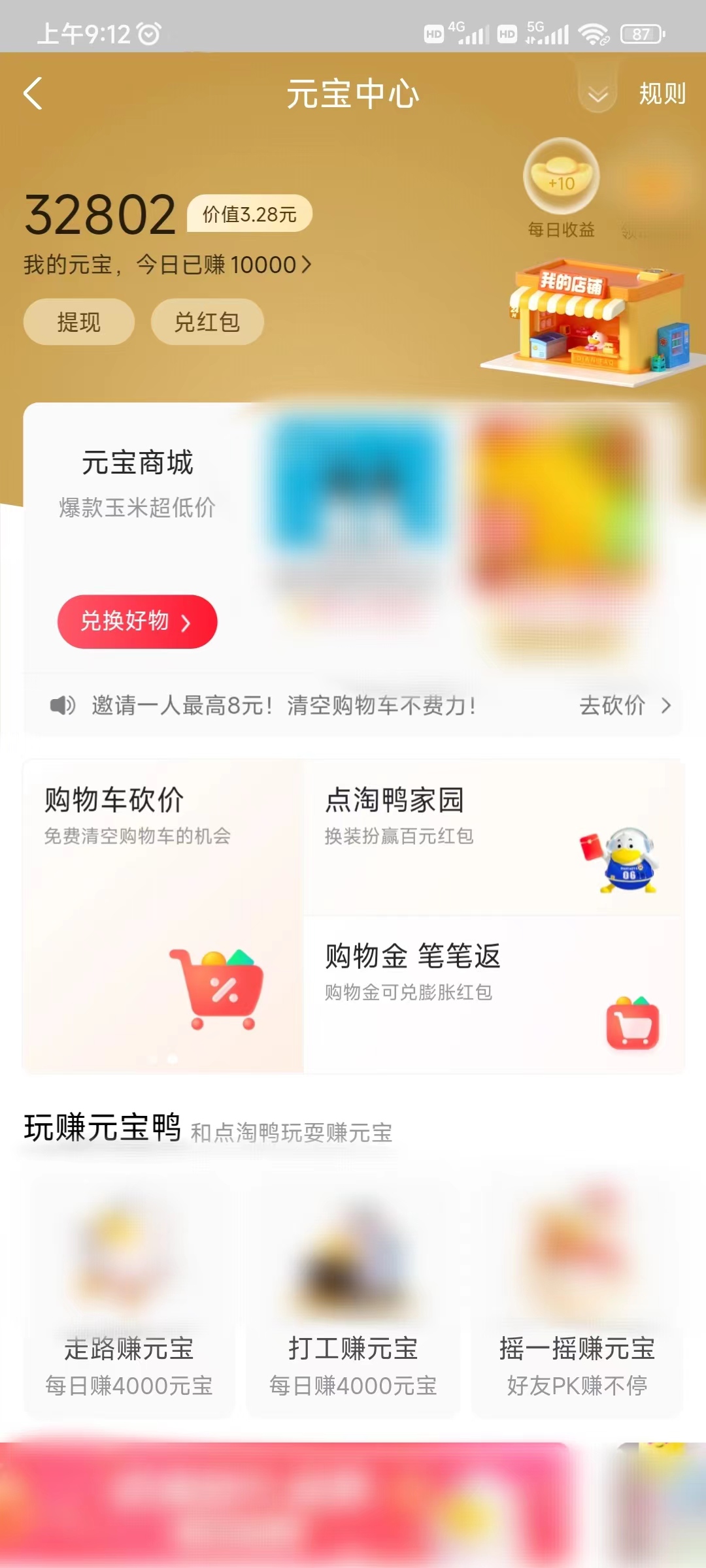Screen dimensions: 706x1568
Task: Open the 规则 rules page
Action: (x=661, y=93)
